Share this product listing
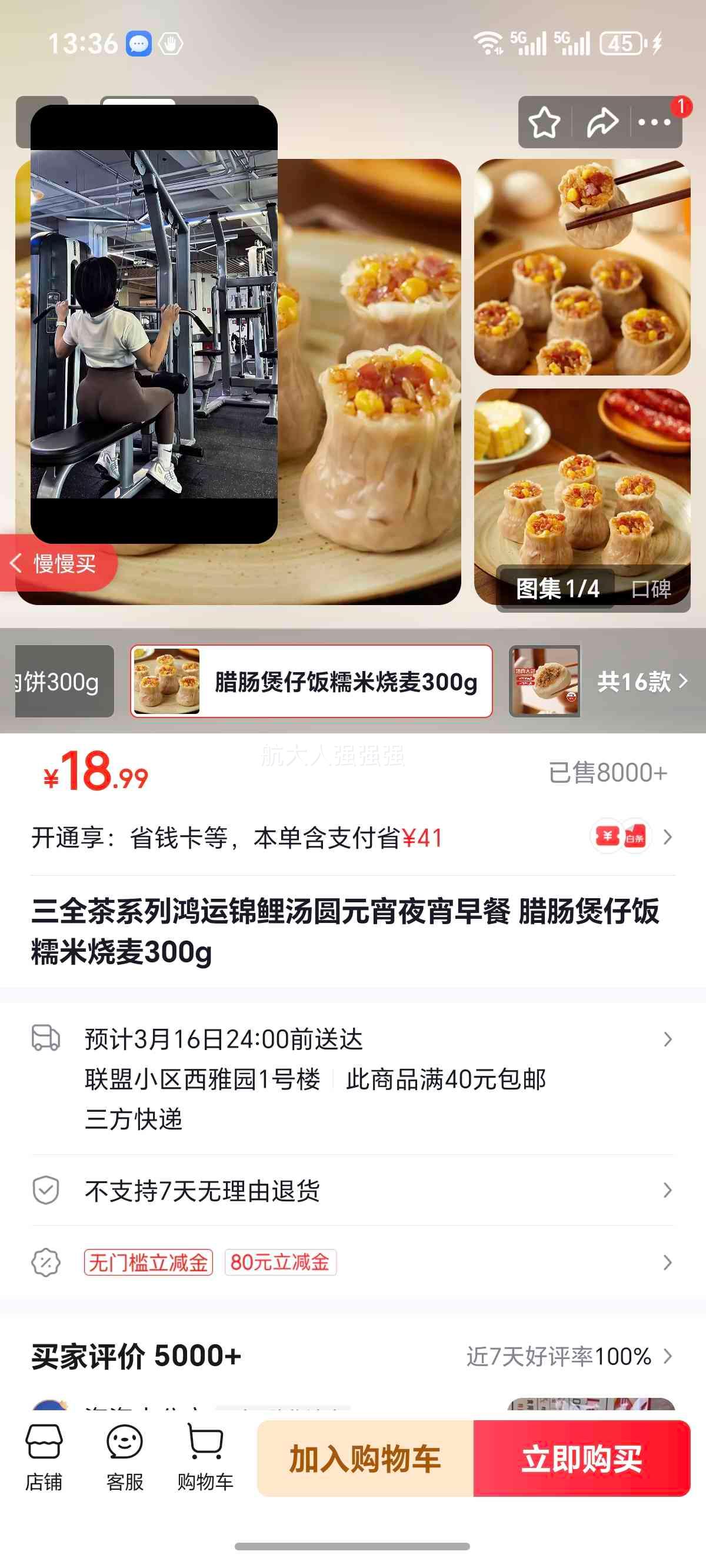This screenshot has width=706, height=1568. (x=601, y=122)
